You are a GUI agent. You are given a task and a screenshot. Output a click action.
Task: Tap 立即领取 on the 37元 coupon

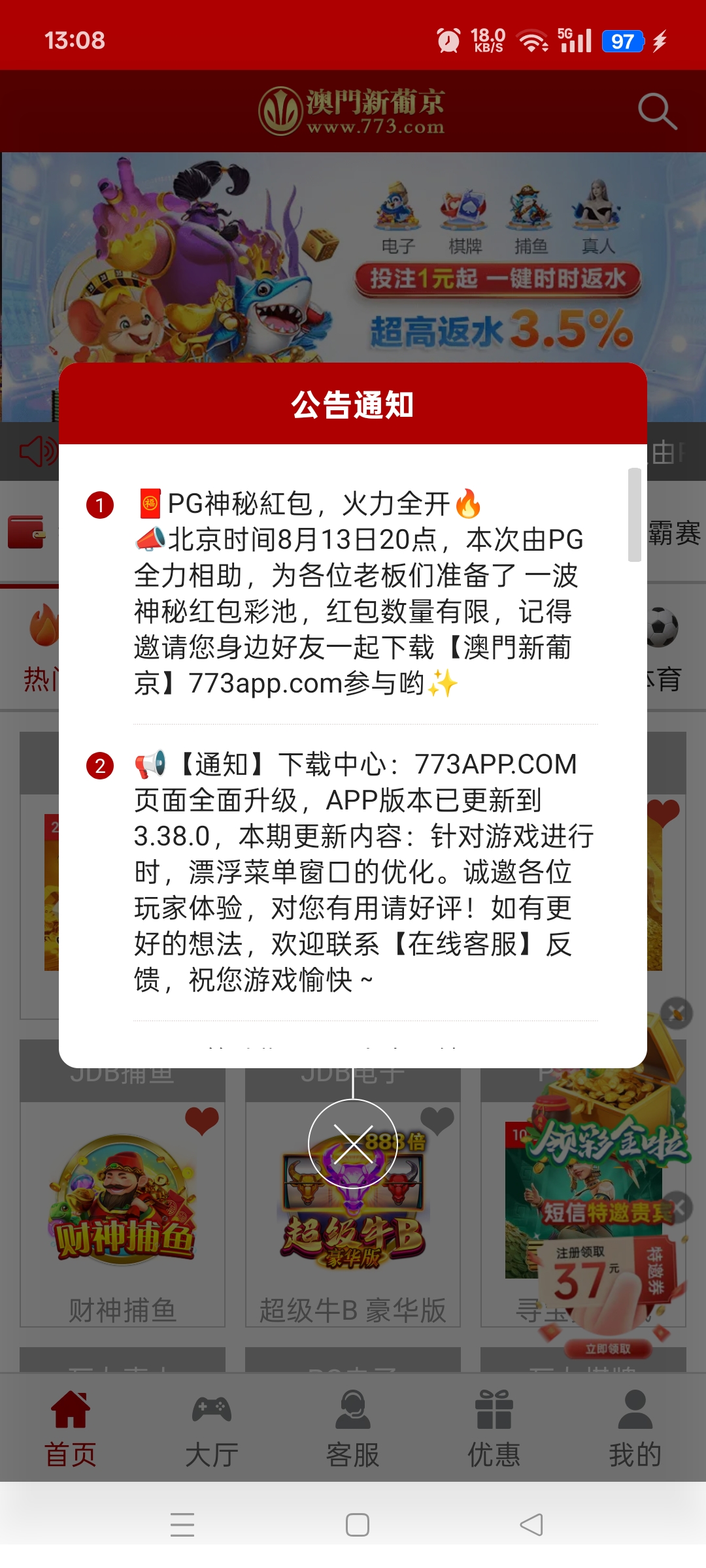pyautogui.click(x=608, y=1348)
